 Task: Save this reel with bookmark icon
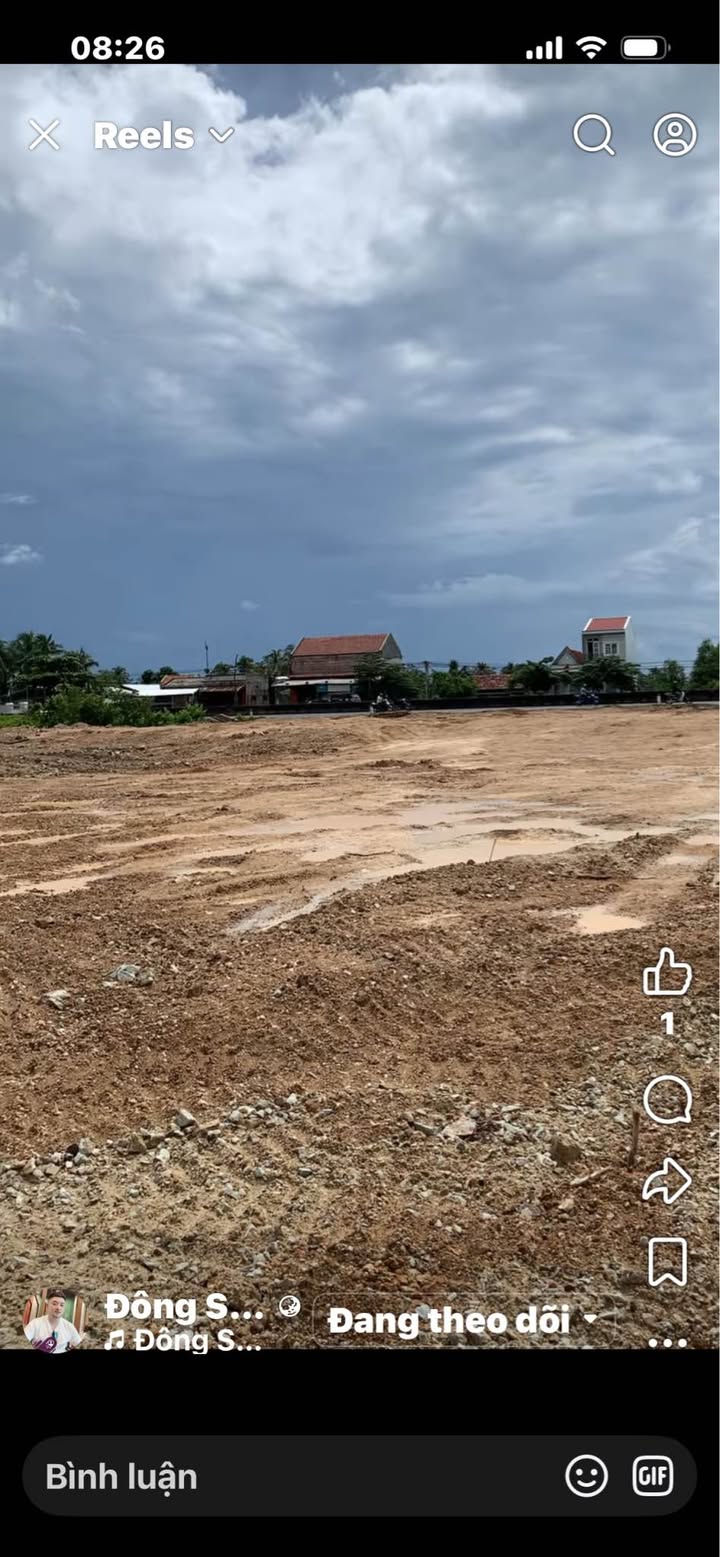[667, 1262]
